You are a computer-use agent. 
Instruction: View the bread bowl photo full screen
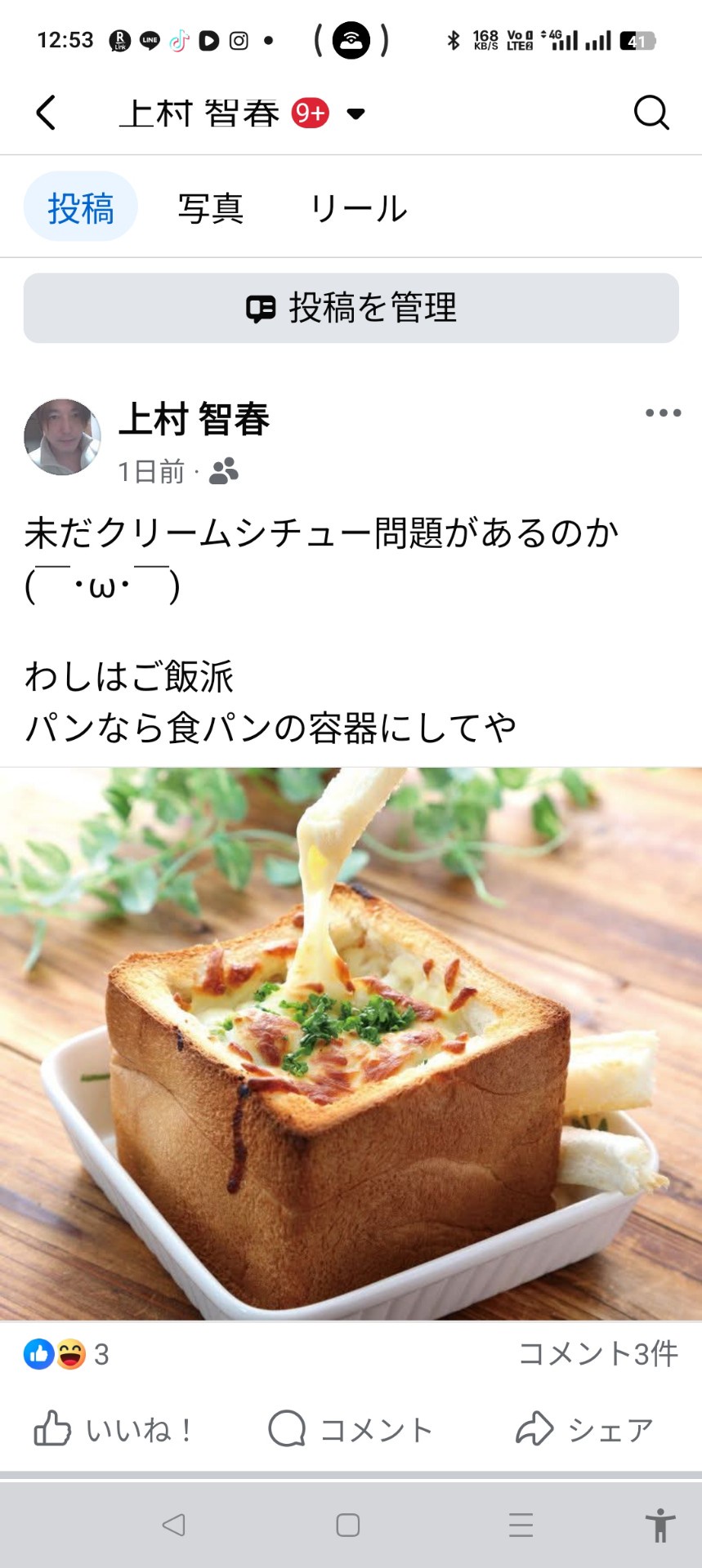coord(351,1043)
